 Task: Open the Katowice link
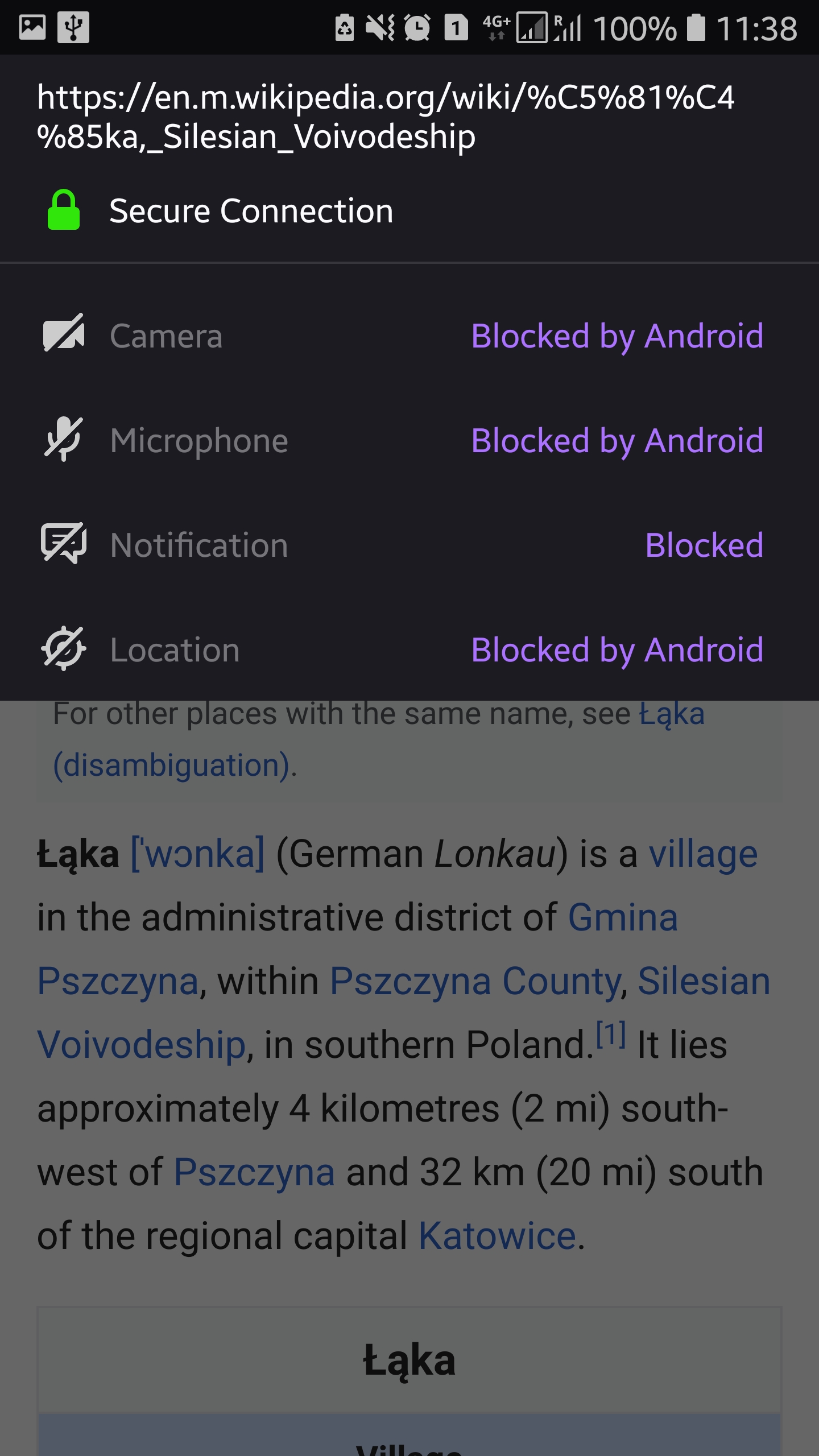[498, 1236]
